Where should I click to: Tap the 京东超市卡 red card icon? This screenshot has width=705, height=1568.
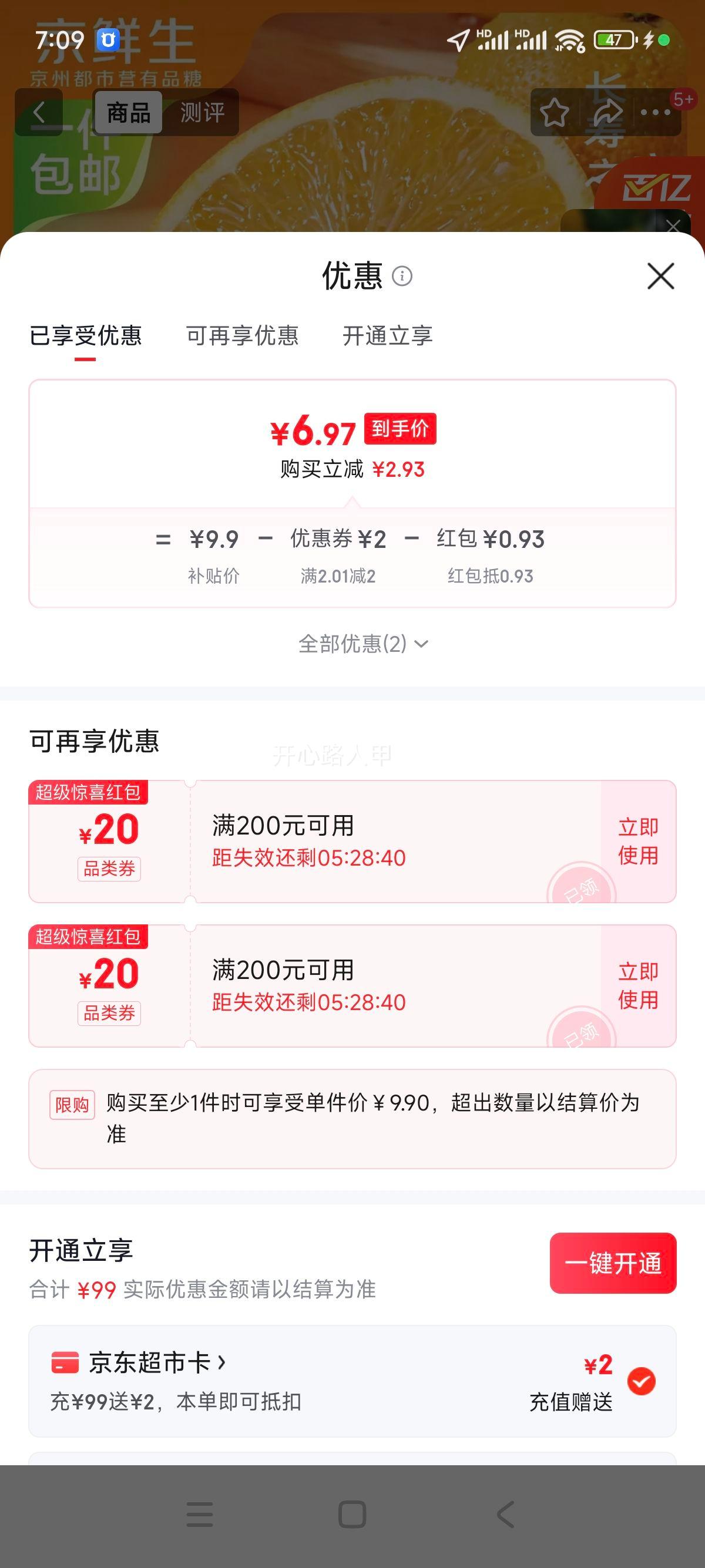coord(67,1360)
